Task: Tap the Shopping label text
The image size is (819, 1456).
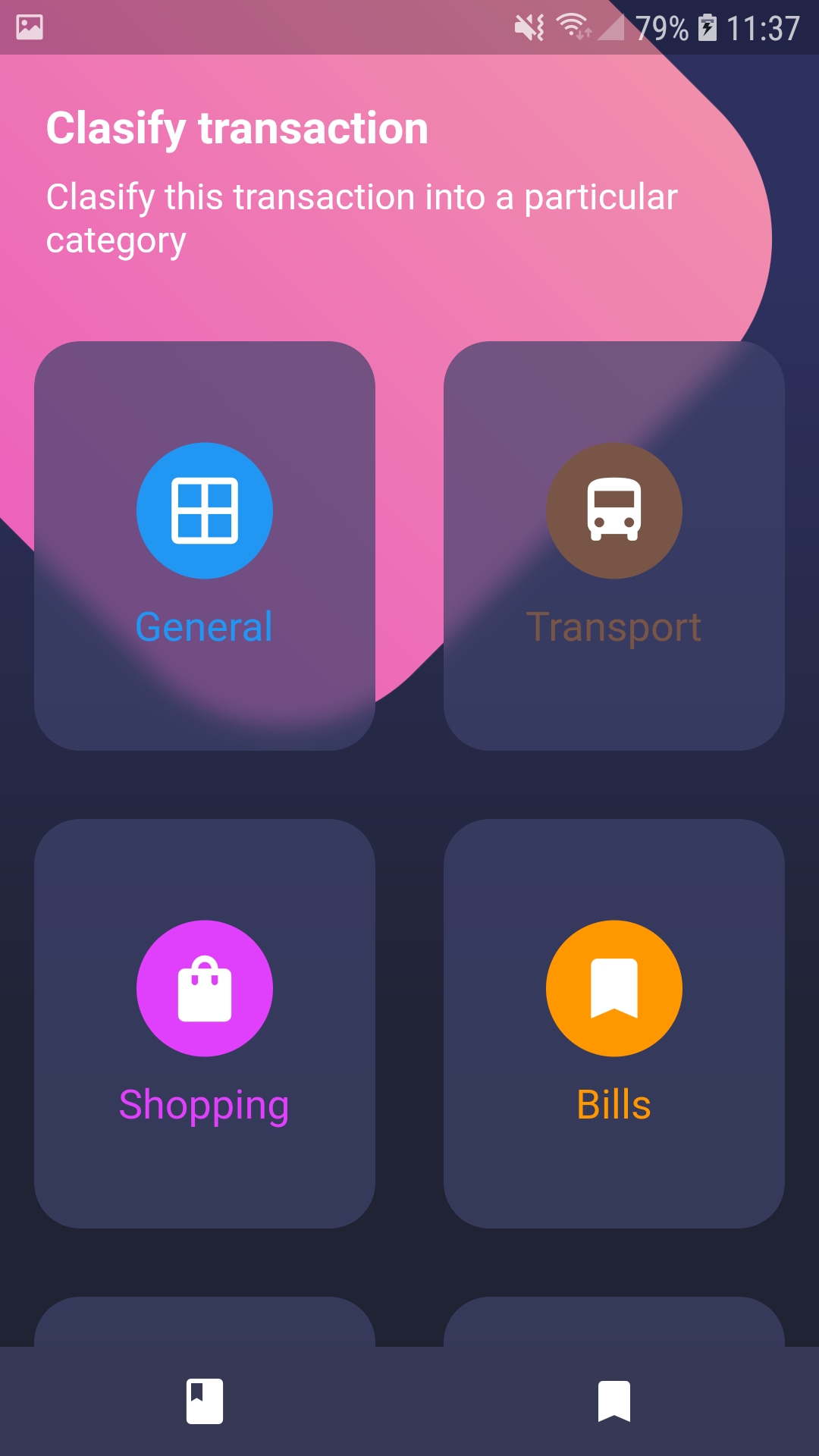Action: (x=203, y=1103)
